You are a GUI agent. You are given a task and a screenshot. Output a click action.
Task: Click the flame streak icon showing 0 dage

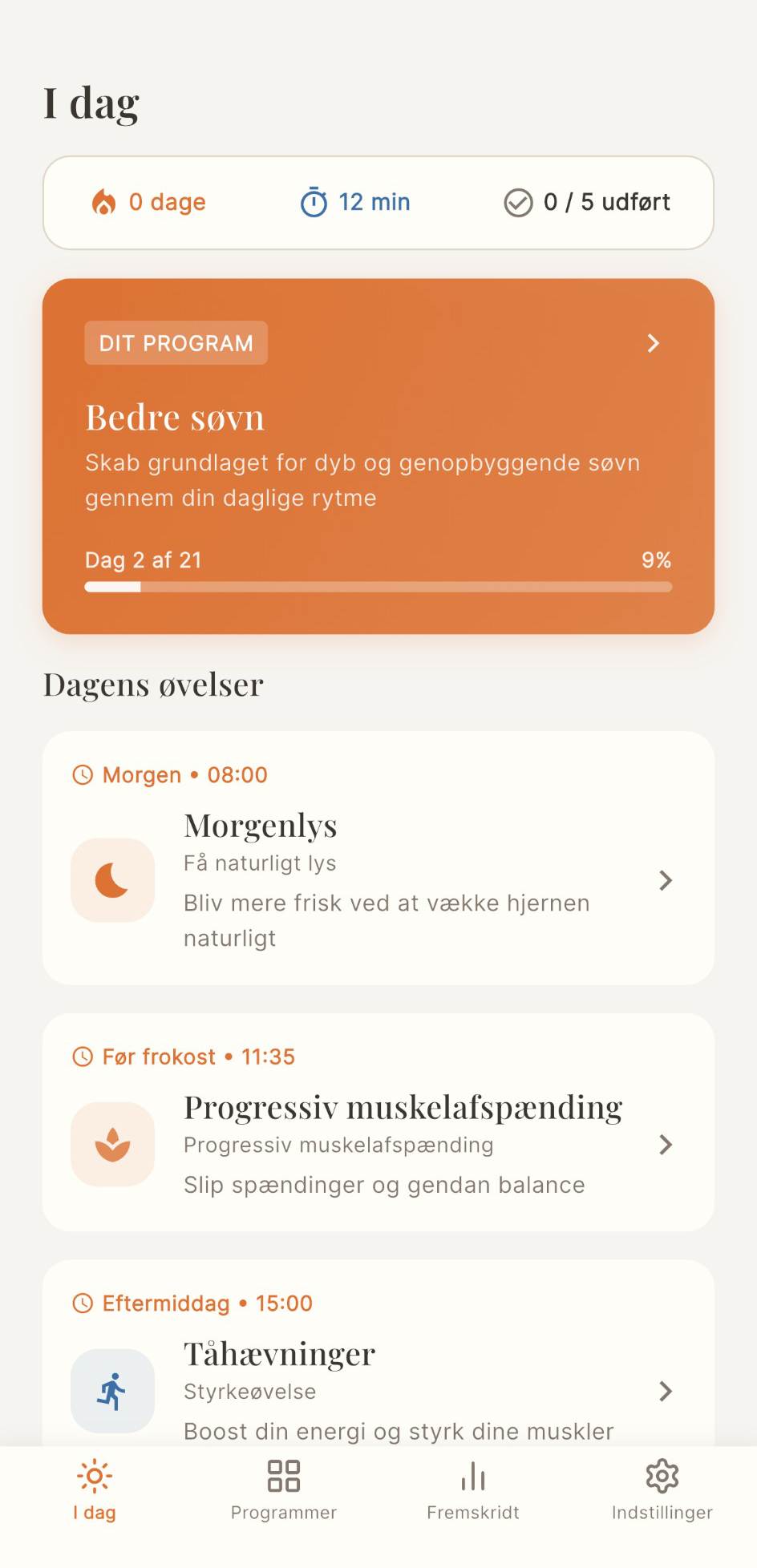(x=103, y=202)
